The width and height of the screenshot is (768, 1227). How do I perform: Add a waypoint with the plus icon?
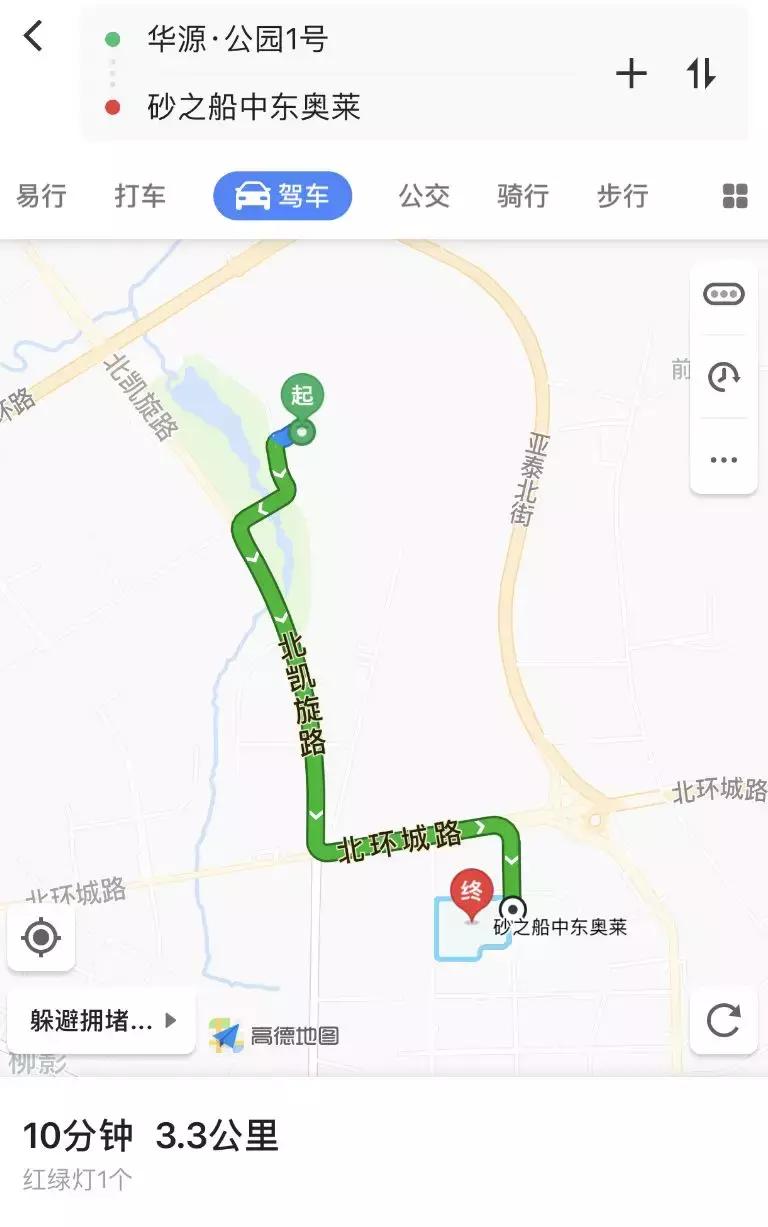point(632,73)
